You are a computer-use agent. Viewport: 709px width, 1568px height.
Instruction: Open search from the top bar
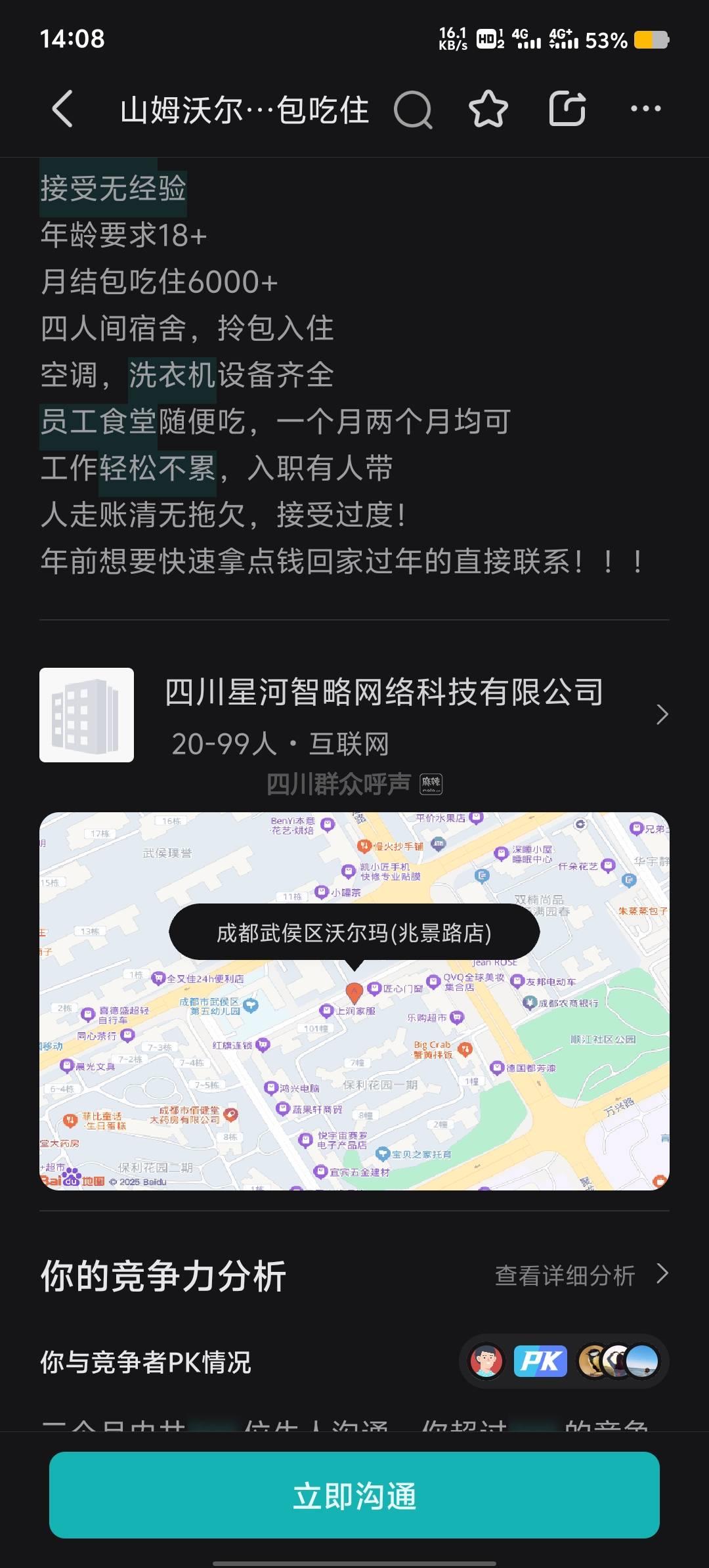tap(413, 110)
